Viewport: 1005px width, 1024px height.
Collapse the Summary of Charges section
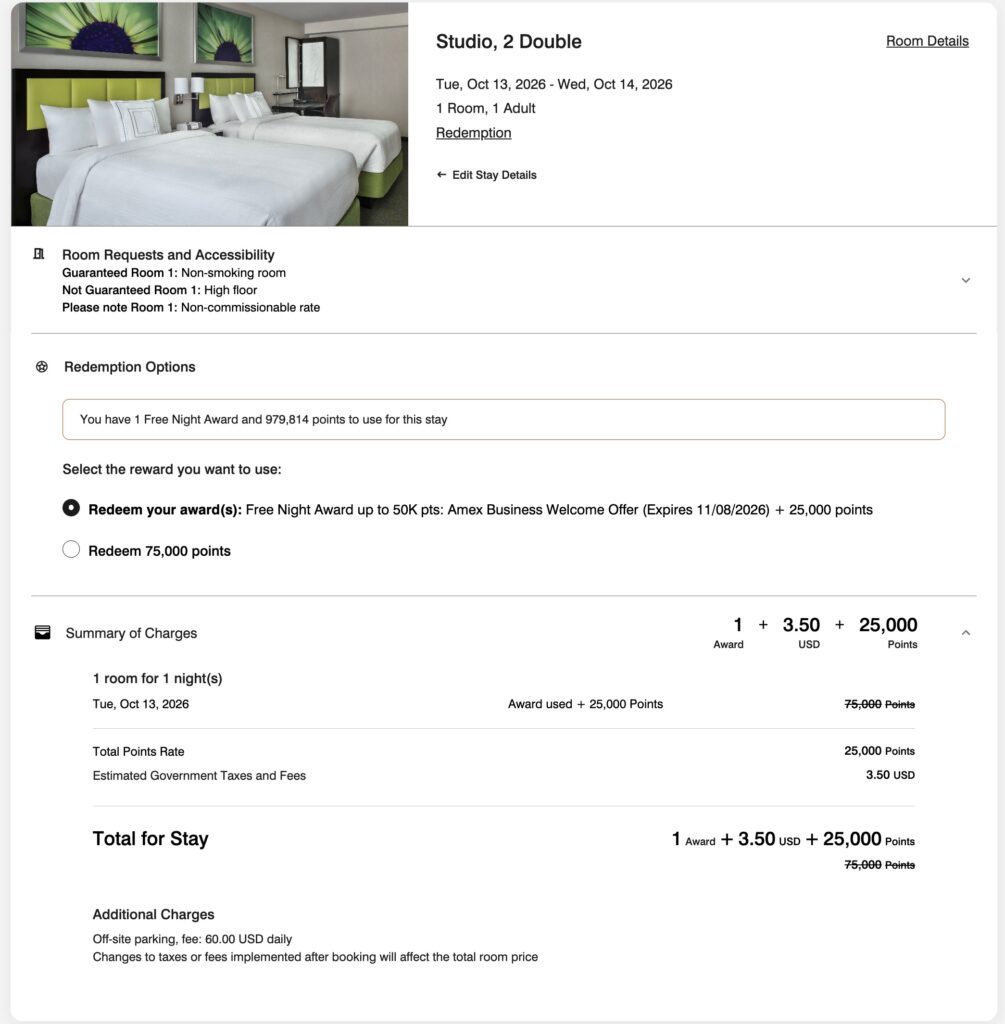click(x=966, y=632)
